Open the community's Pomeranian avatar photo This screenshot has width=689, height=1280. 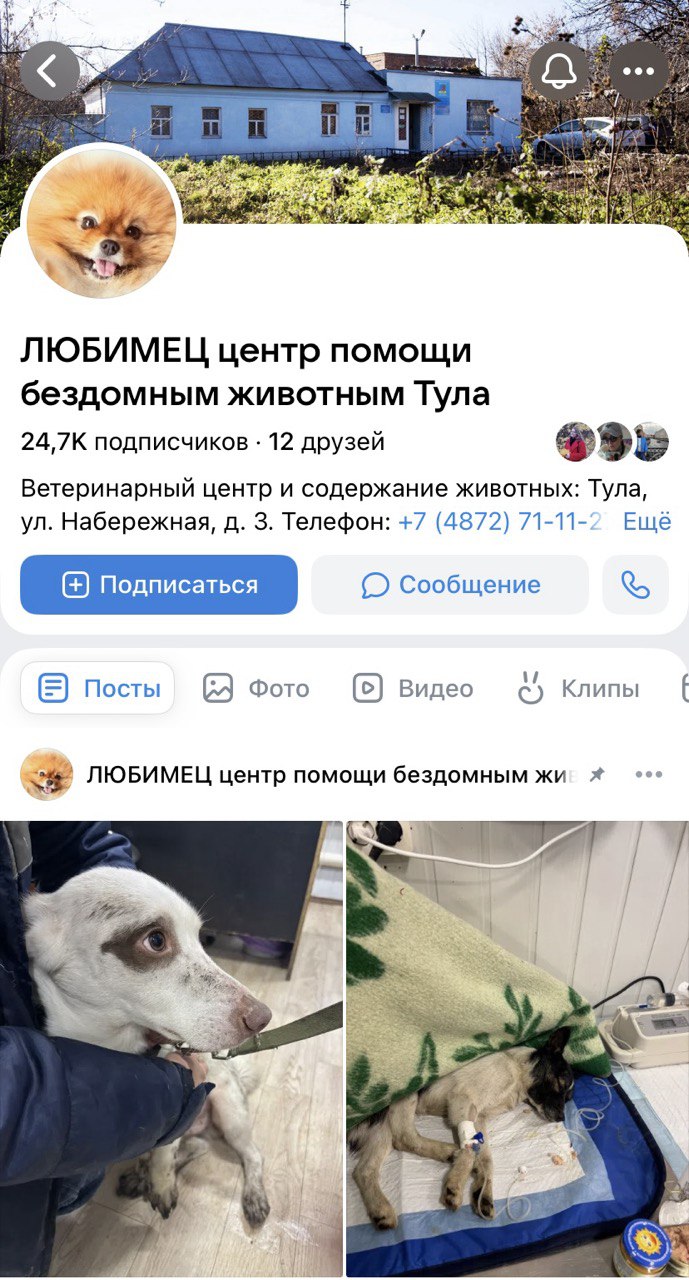(x=101, y=223)
